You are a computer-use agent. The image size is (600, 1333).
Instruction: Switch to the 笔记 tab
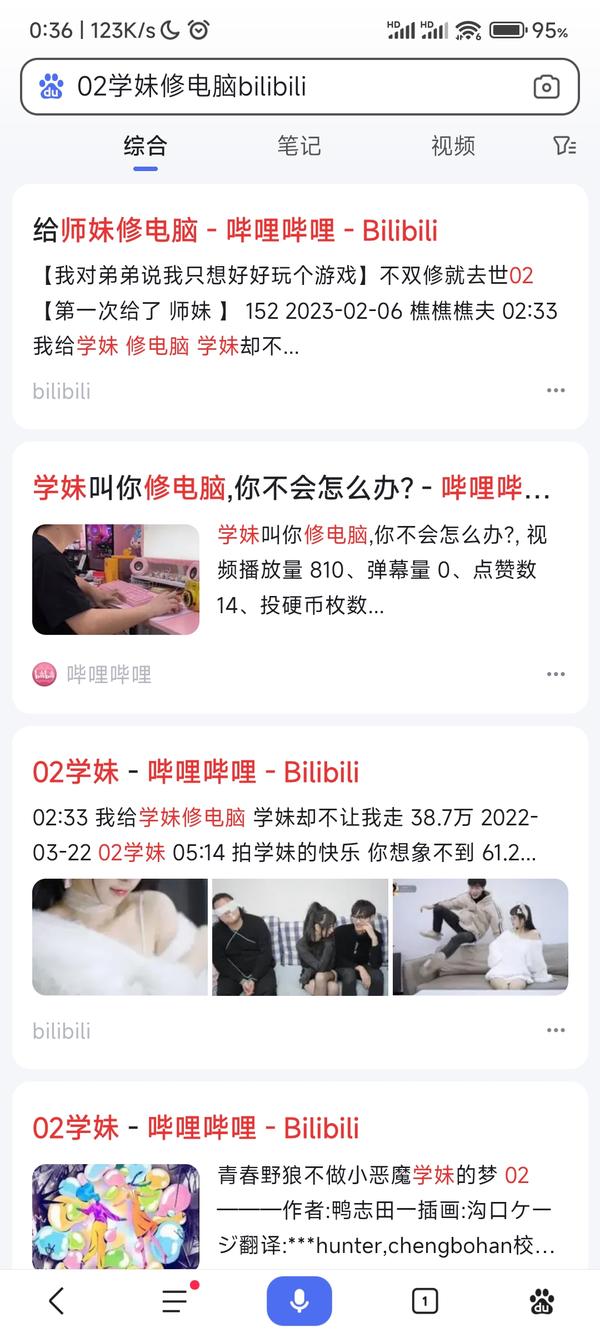click(299, 146)
